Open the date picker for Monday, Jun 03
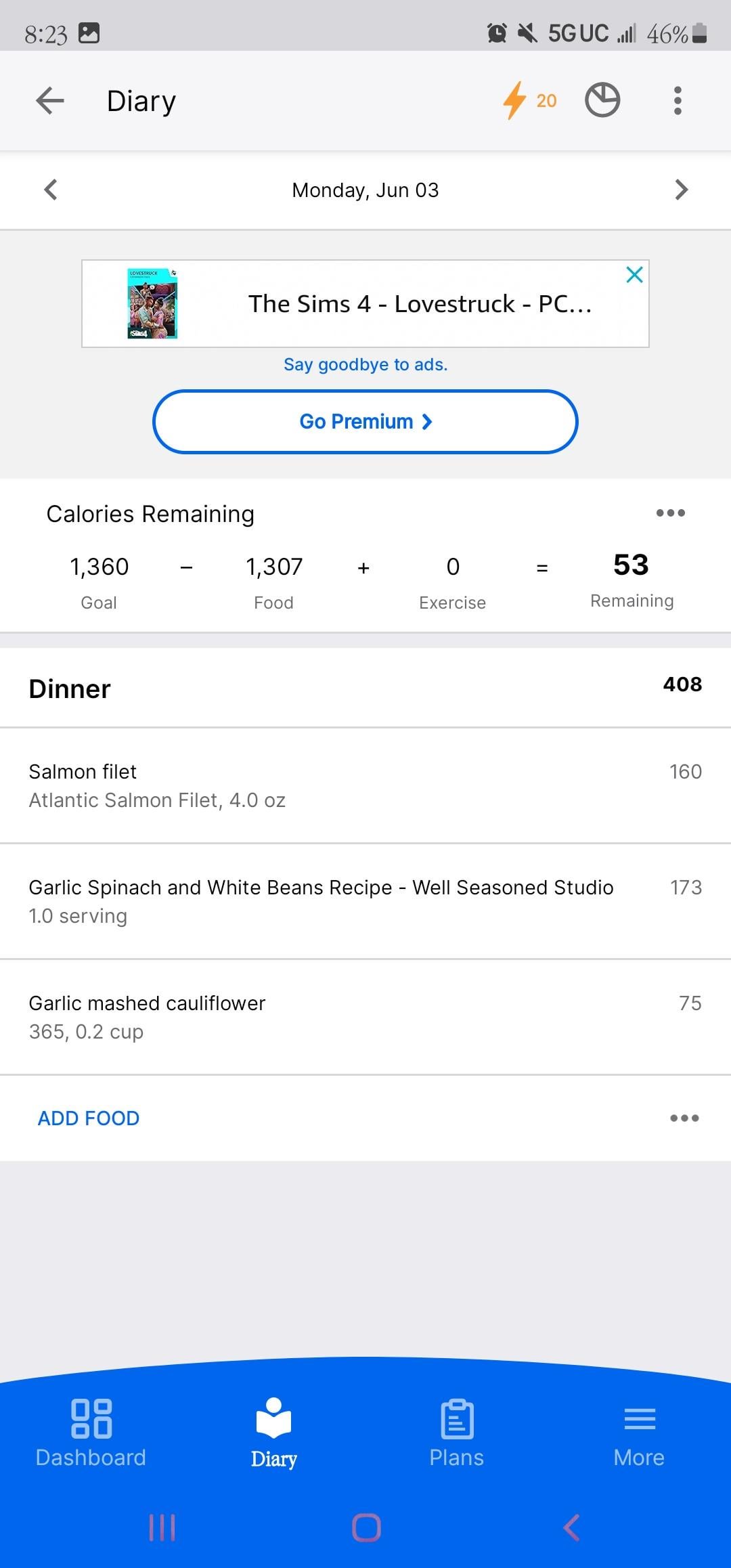The width and height of the screenshot is (731, 1568). [365, 190]
